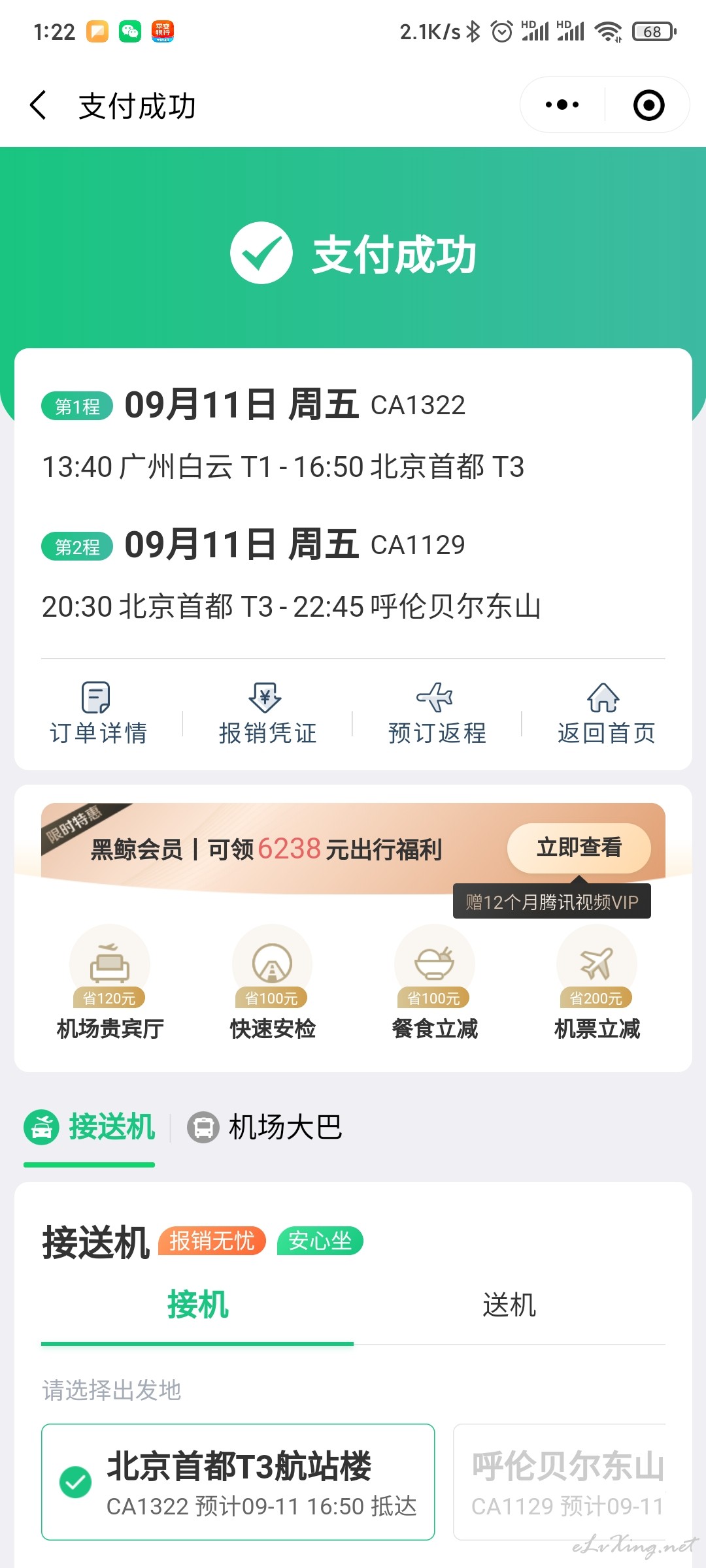Tap the 立即查看 button
Viewport: 706px width, 1568px height.
pos(579,848)
